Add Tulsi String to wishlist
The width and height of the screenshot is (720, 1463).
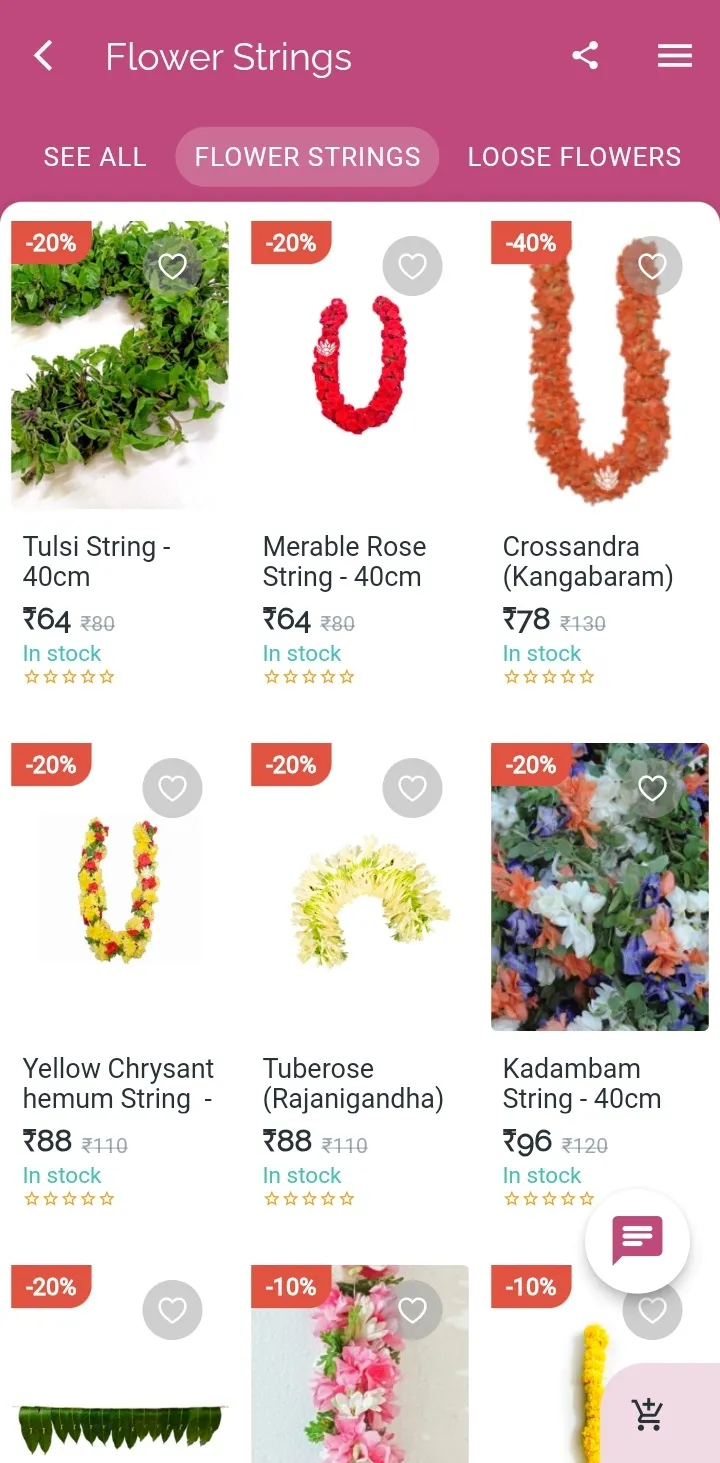[172, 266]
